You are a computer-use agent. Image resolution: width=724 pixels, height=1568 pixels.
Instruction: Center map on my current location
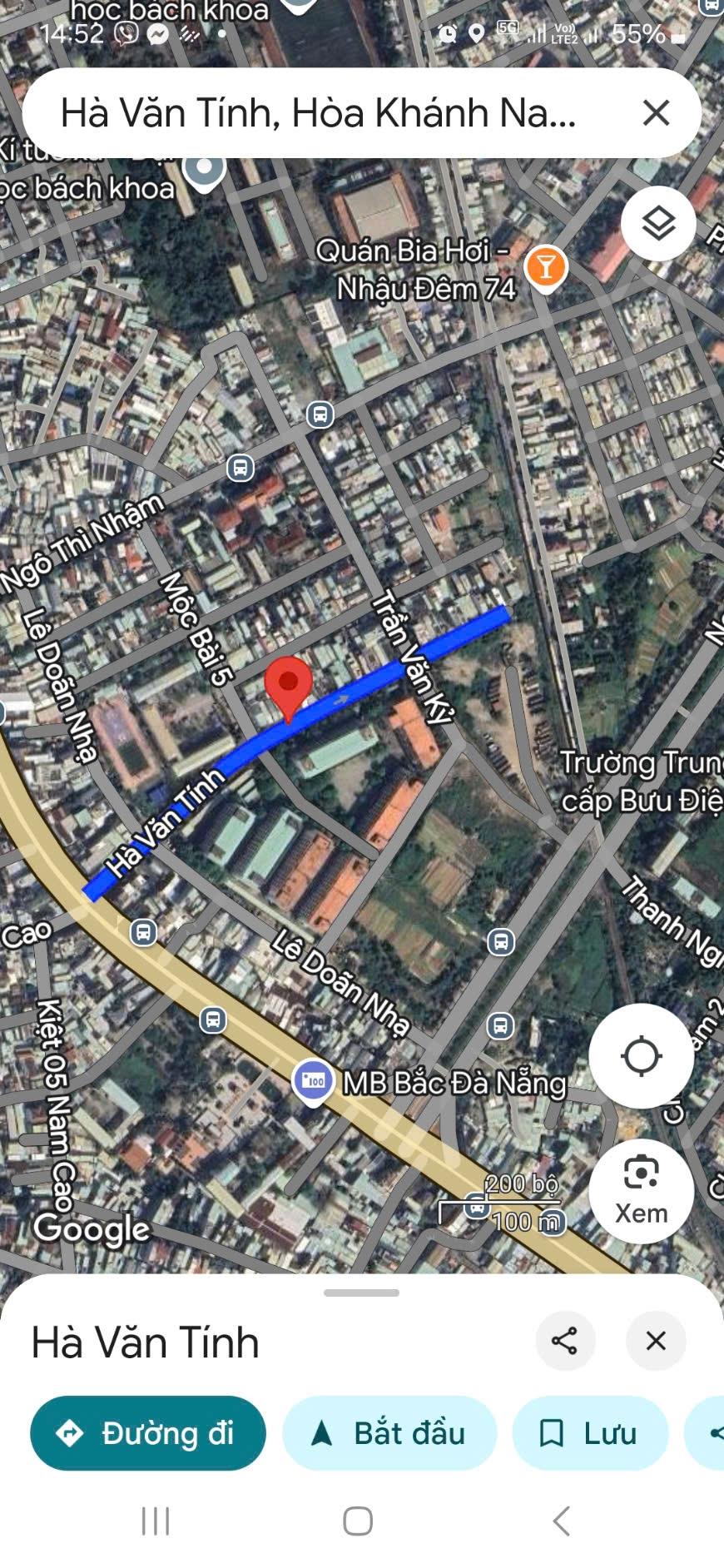coord(641,1056)
